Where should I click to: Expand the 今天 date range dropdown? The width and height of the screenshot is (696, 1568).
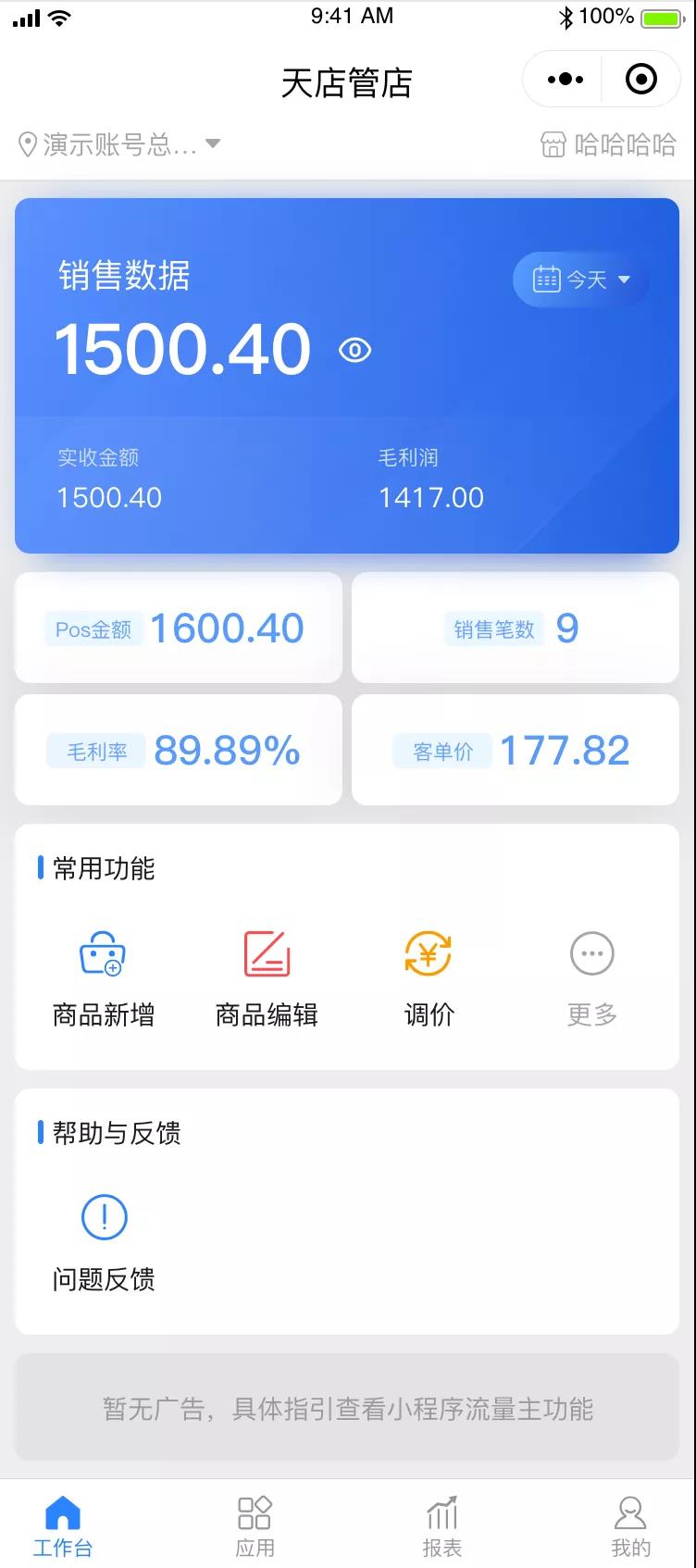623,280
